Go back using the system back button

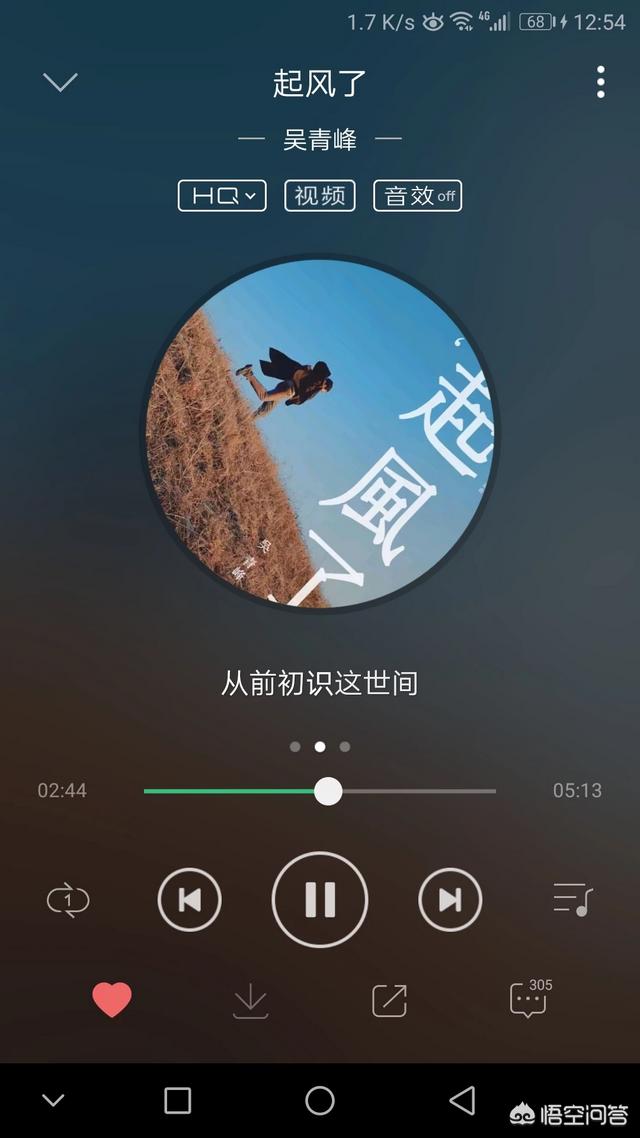461,1101
